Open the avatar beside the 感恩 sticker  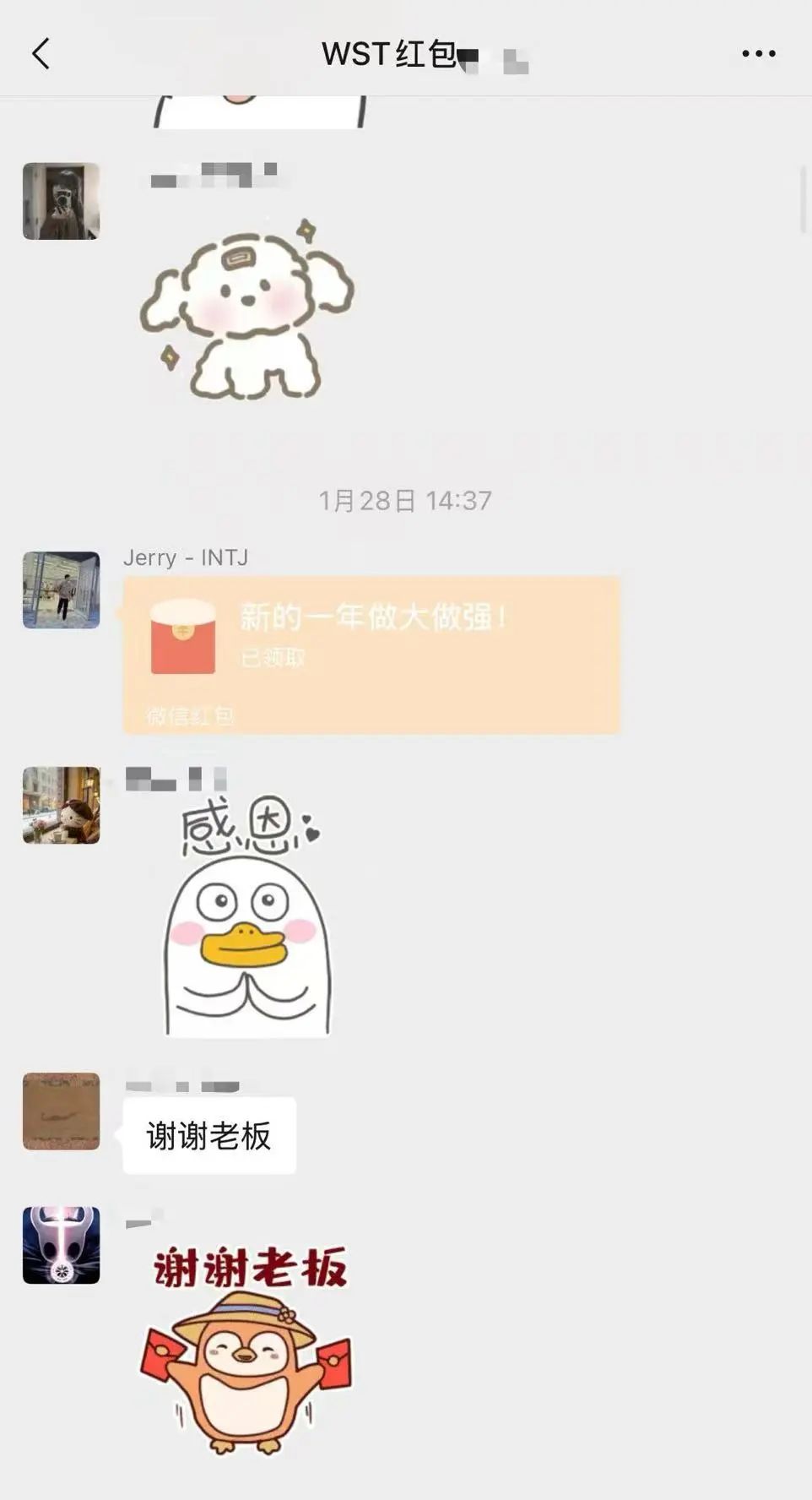tap(61, 805)
